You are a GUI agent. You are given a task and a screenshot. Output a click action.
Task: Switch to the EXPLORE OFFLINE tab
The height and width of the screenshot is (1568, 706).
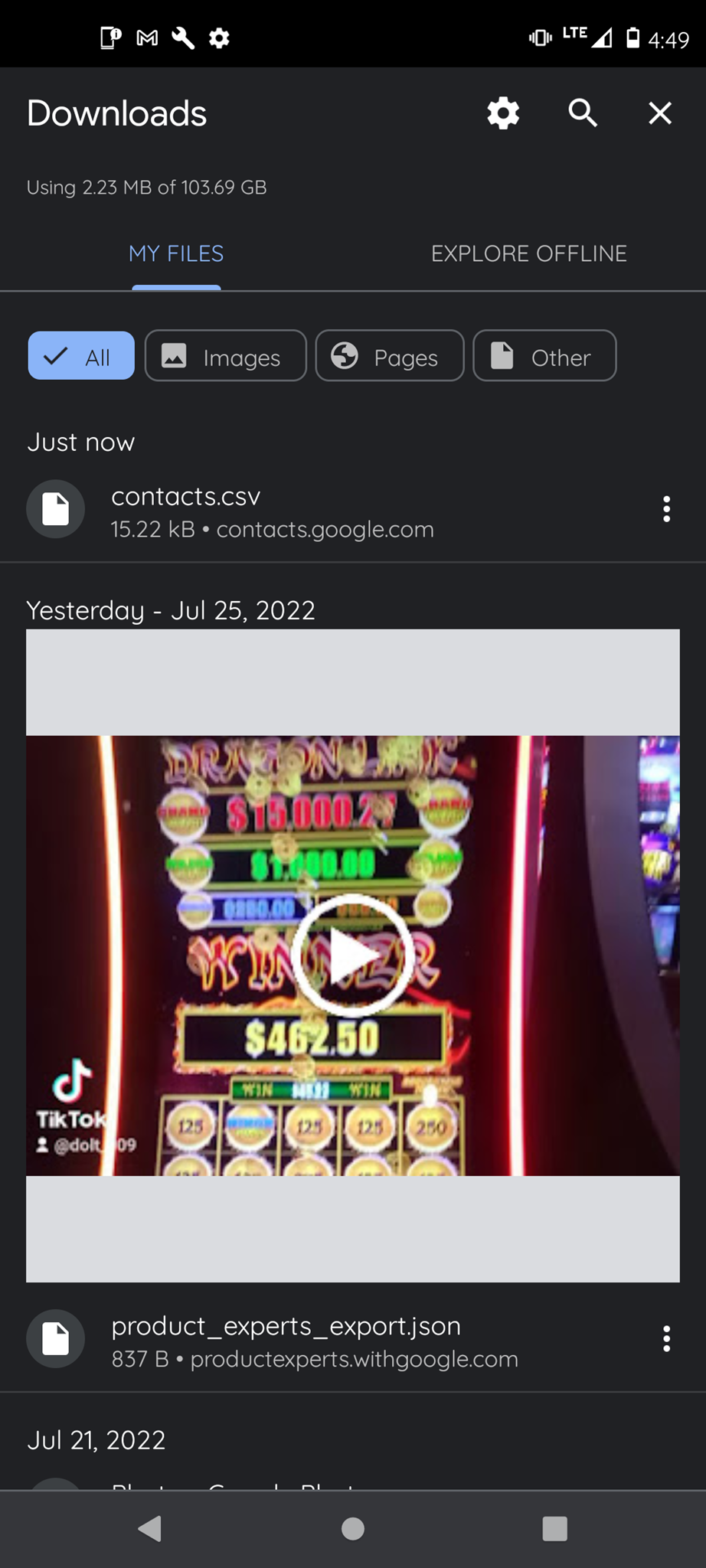[529, 253]
